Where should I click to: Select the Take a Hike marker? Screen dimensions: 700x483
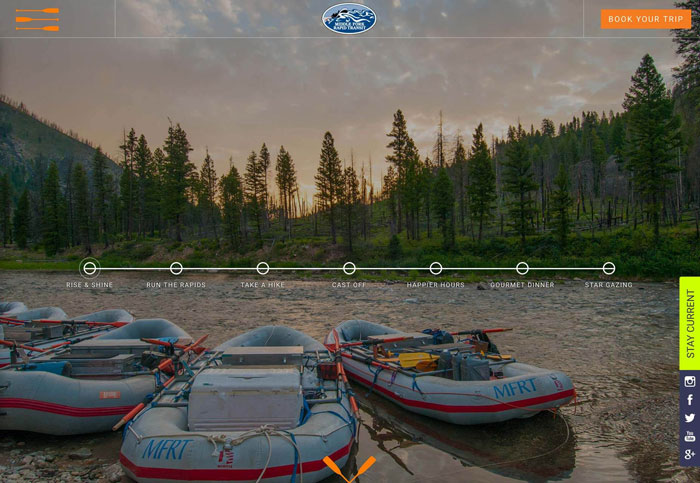tap(263, 268)
